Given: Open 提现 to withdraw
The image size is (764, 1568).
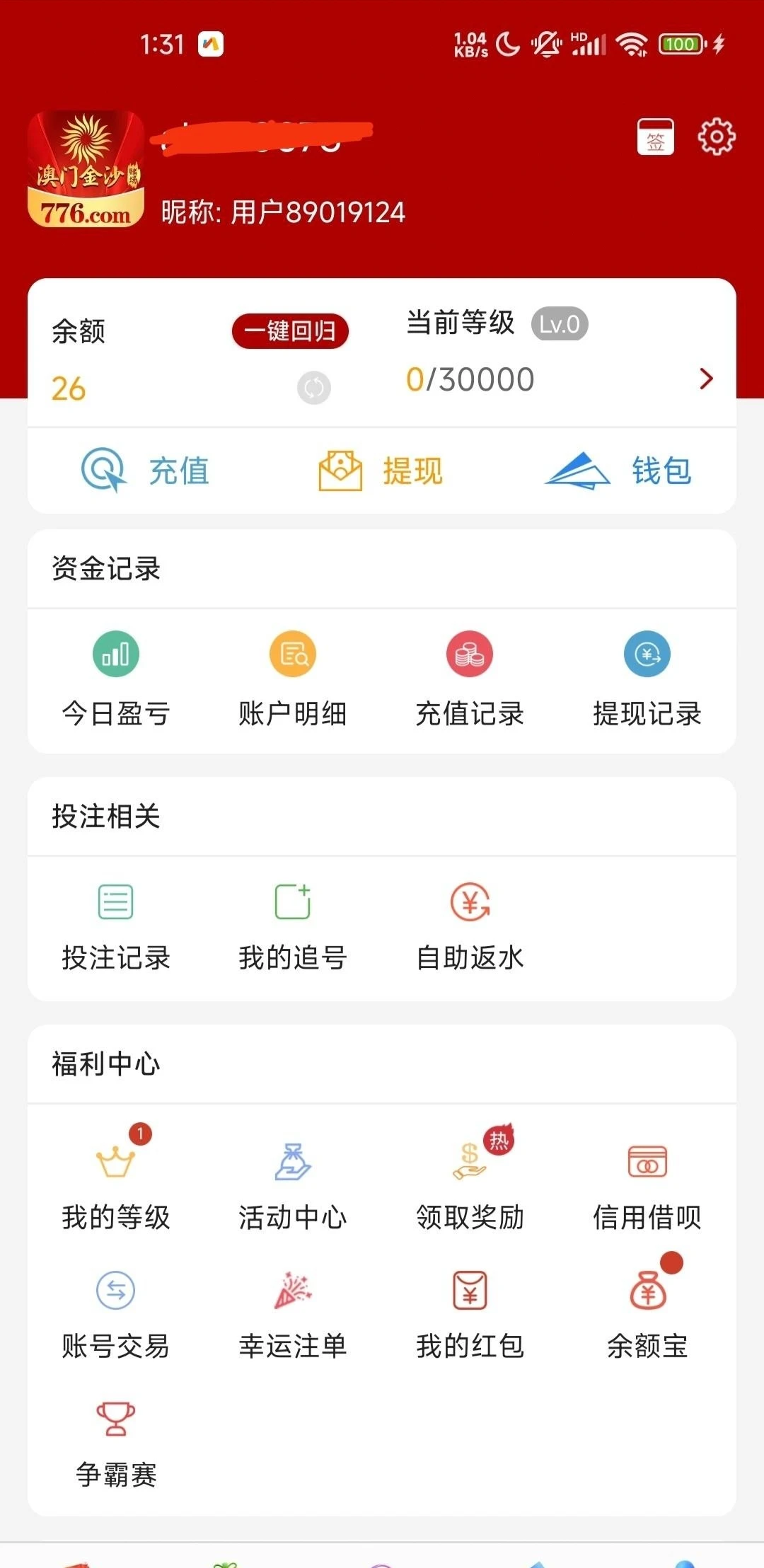Looking at the screenshot, I should pyautogui.click(x=381, y=471).
